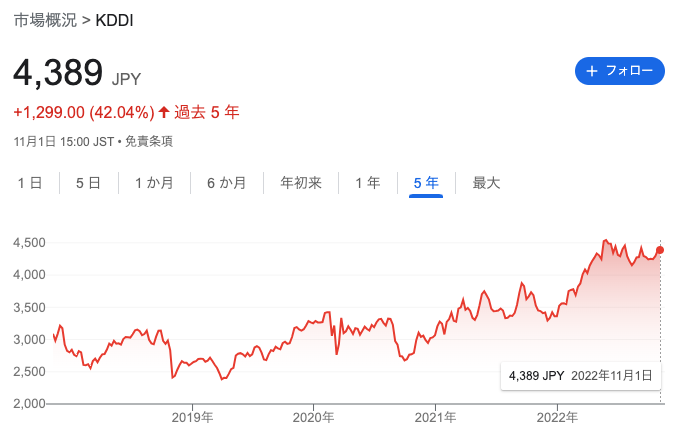Show the 最大 maximum range chart
Viewport: 675px width, 442px height.
coord(486,183)
